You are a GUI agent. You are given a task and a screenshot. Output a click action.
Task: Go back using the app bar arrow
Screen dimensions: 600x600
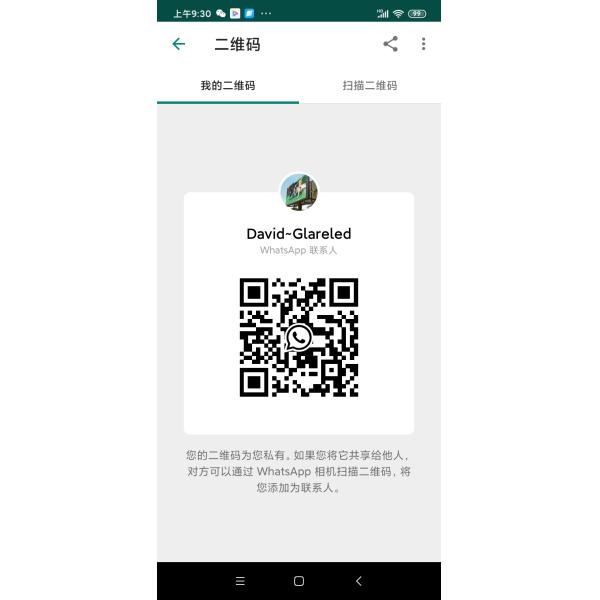tap(179, 44)
